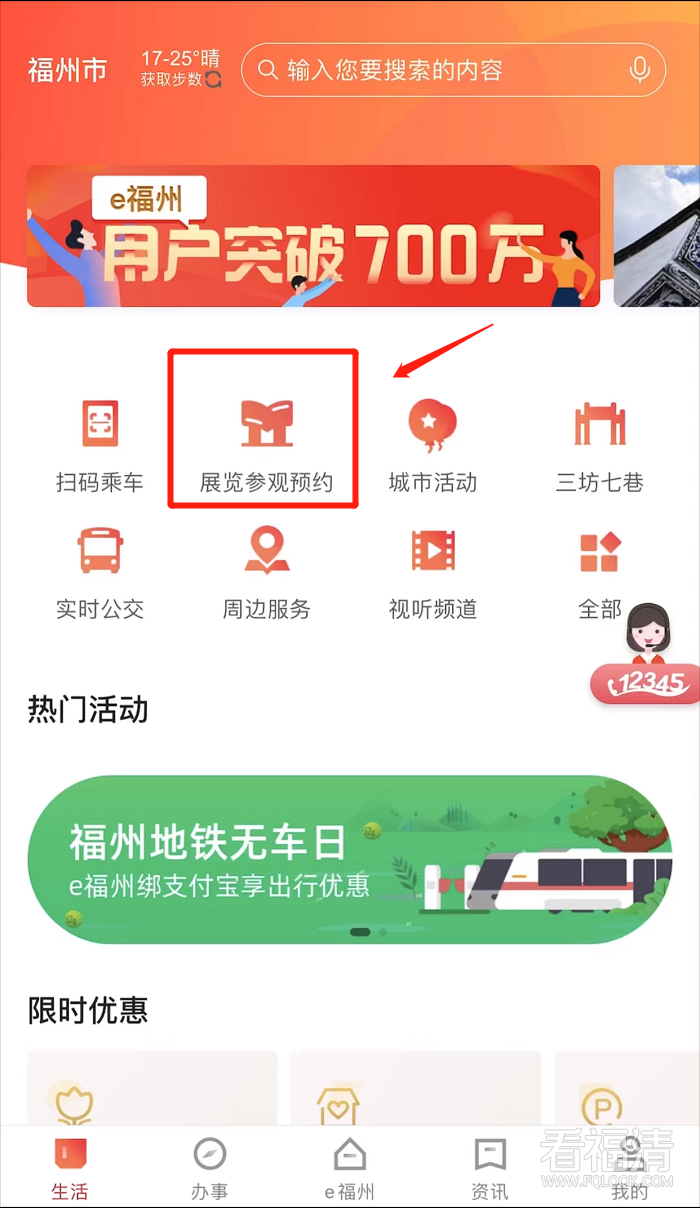The width and height of the screenshot is (700, 1208).
Task: Open 视听频道 media channel
Action: click(432, 572)
